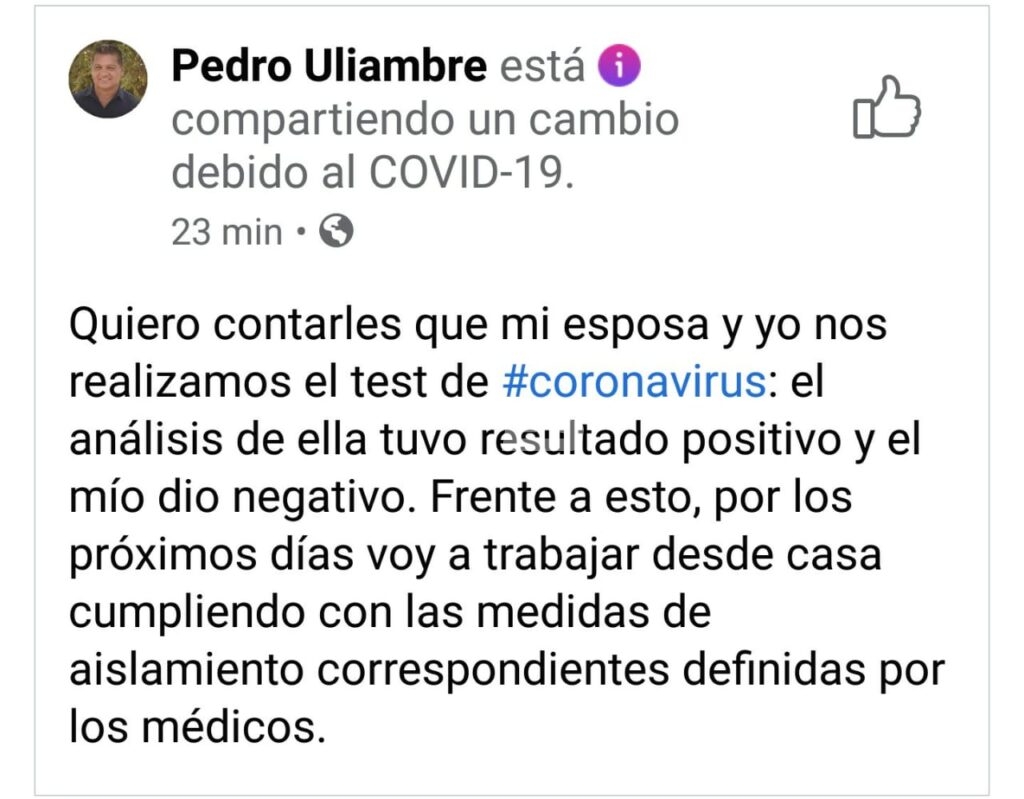Tap the COVID-19 info icon
The width and height of the screenshot is (1024, 799).
(x=619, y=67)
